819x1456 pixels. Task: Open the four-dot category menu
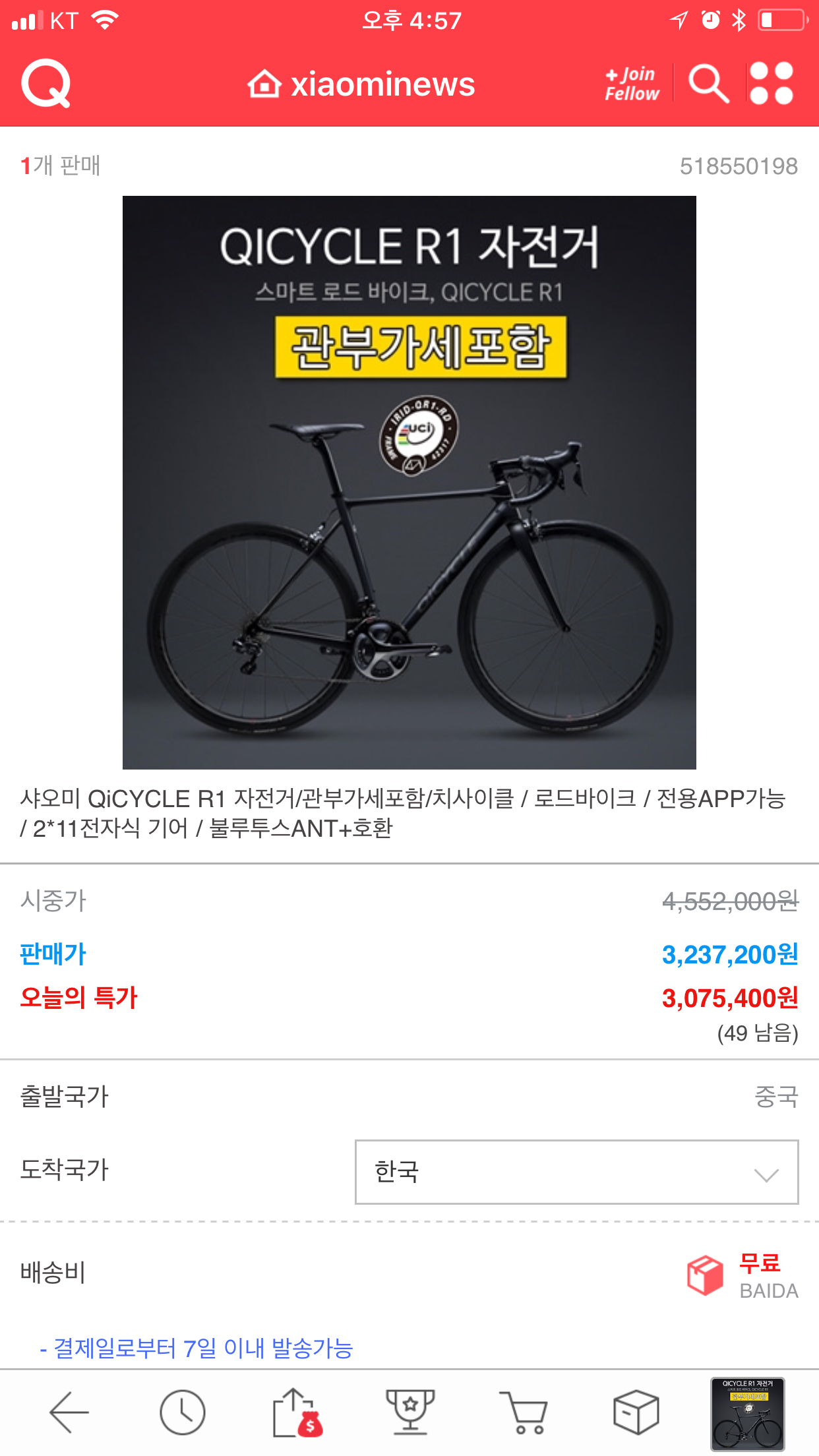[x=771, y=83]
